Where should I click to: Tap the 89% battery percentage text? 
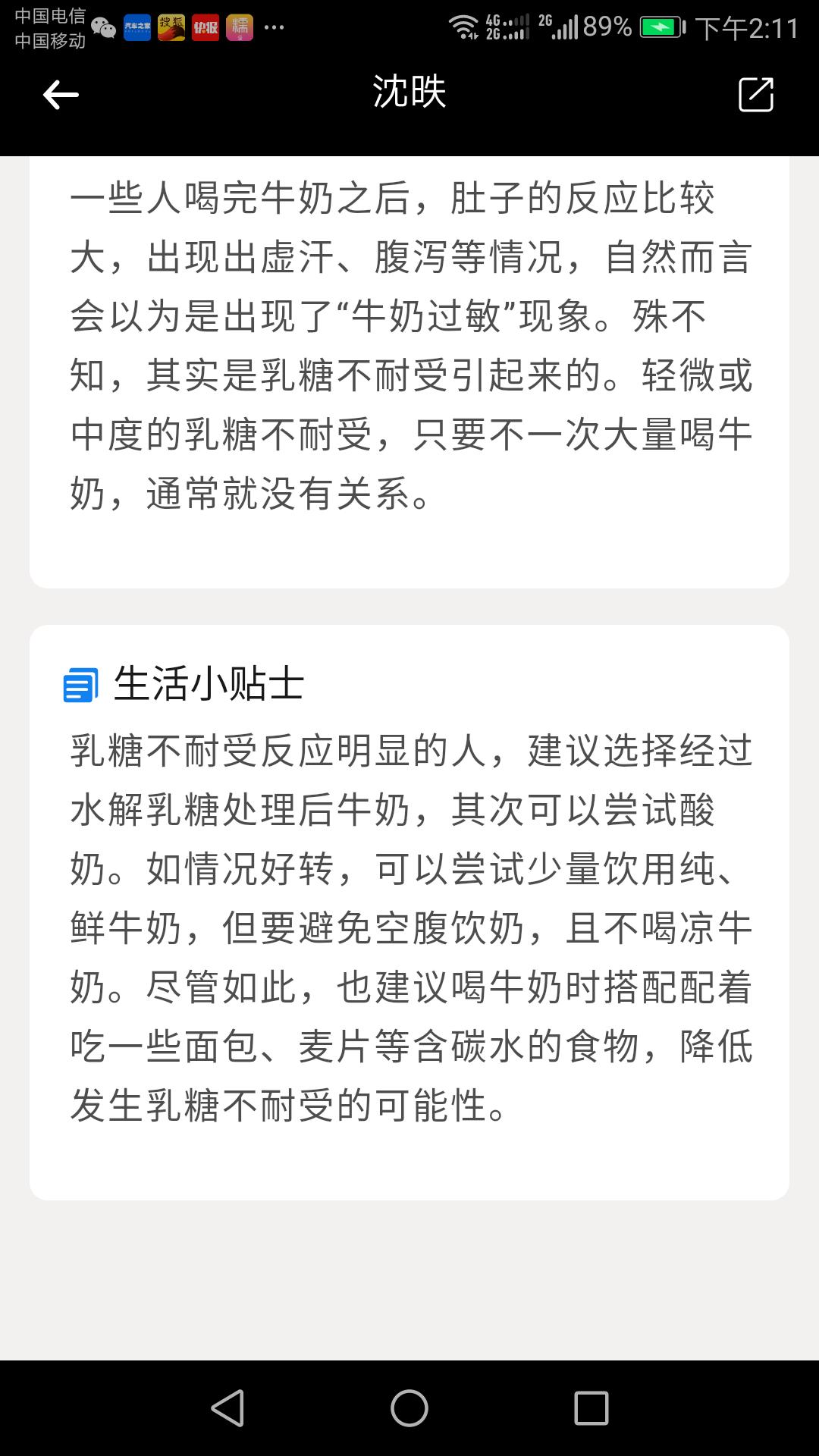pyautogui.click(x=607, y=25)
